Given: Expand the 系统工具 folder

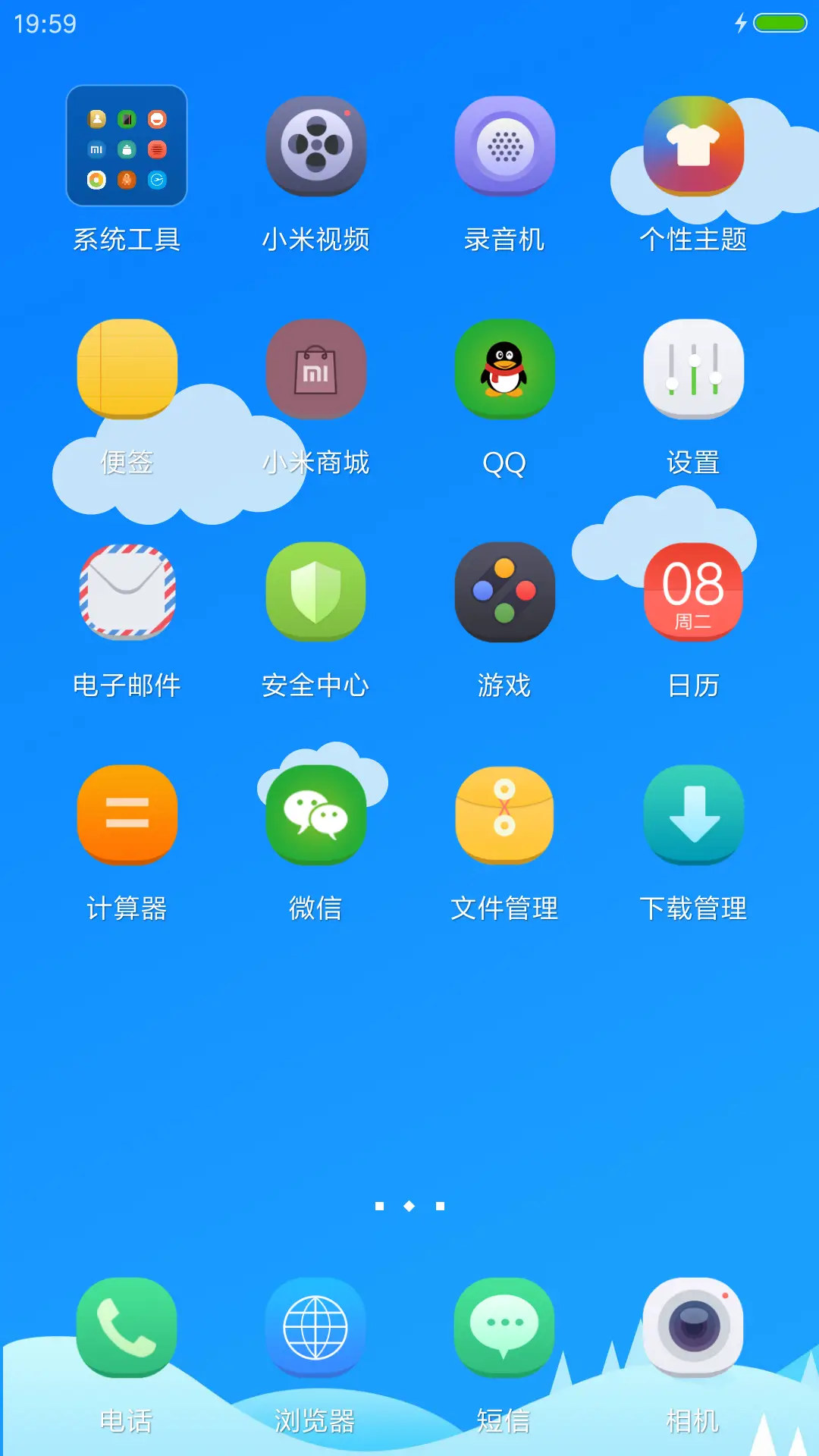Looking at the screenshot, I should pyautogui.click(x=127, y=148).
